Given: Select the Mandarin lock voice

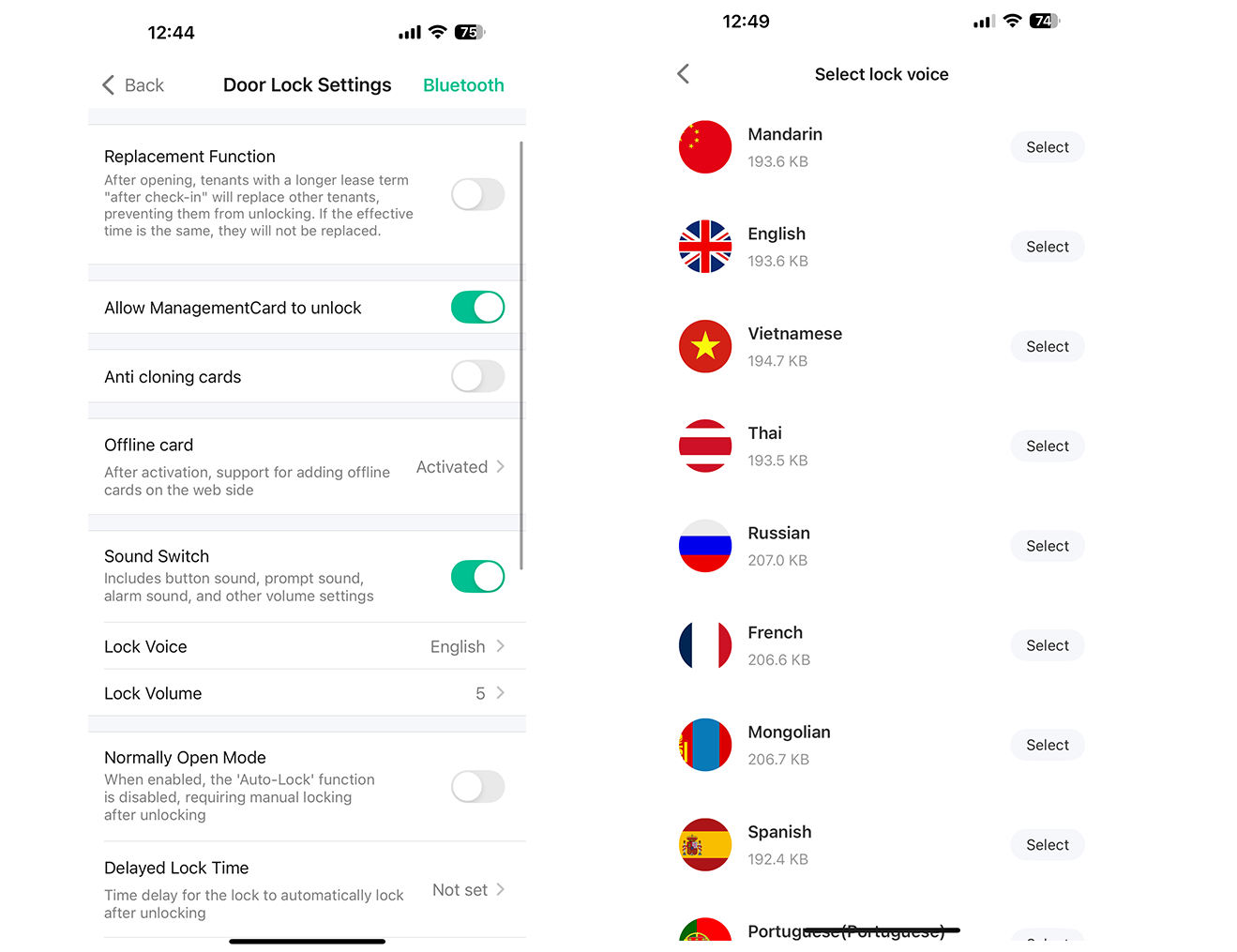Looking at the screenshot, I should (1047, 147).
